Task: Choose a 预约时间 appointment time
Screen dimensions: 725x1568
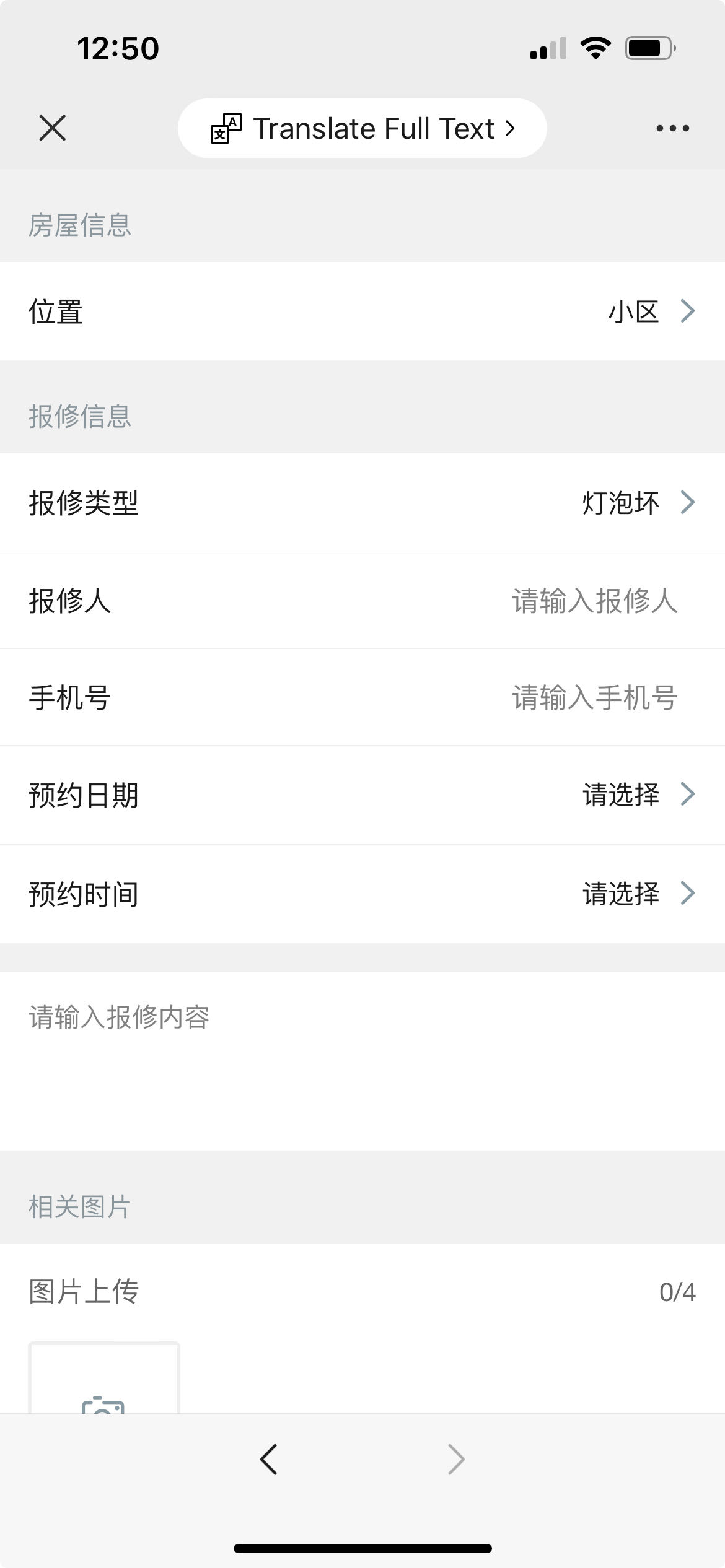Action: [x=638, y=894]
